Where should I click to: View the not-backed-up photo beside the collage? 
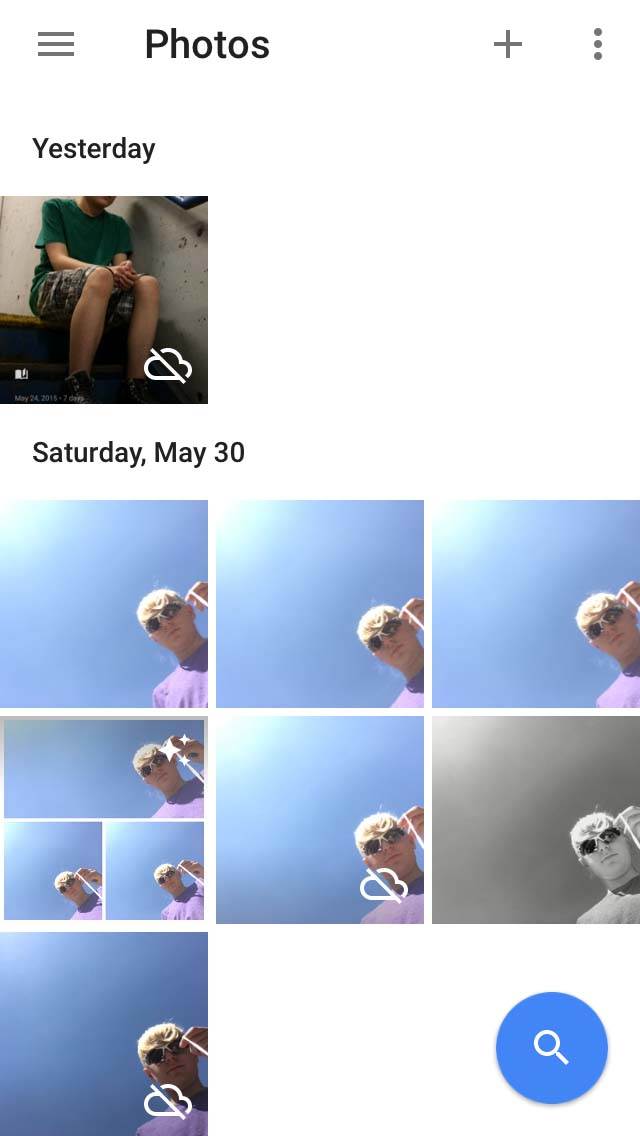320,819
